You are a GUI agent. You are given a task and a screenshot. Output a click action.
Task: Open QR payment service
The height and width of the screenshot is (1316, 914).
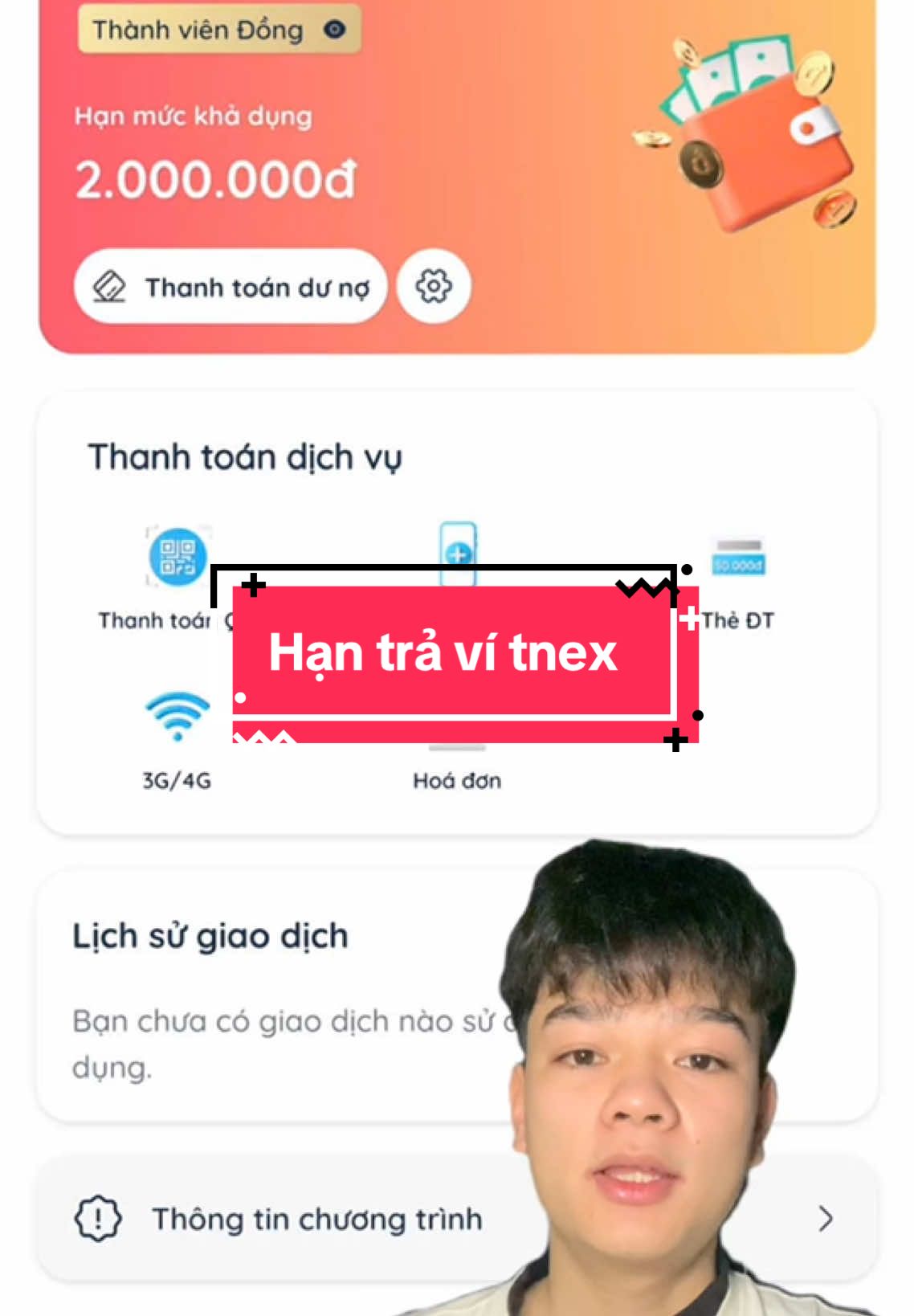[177, 557]
